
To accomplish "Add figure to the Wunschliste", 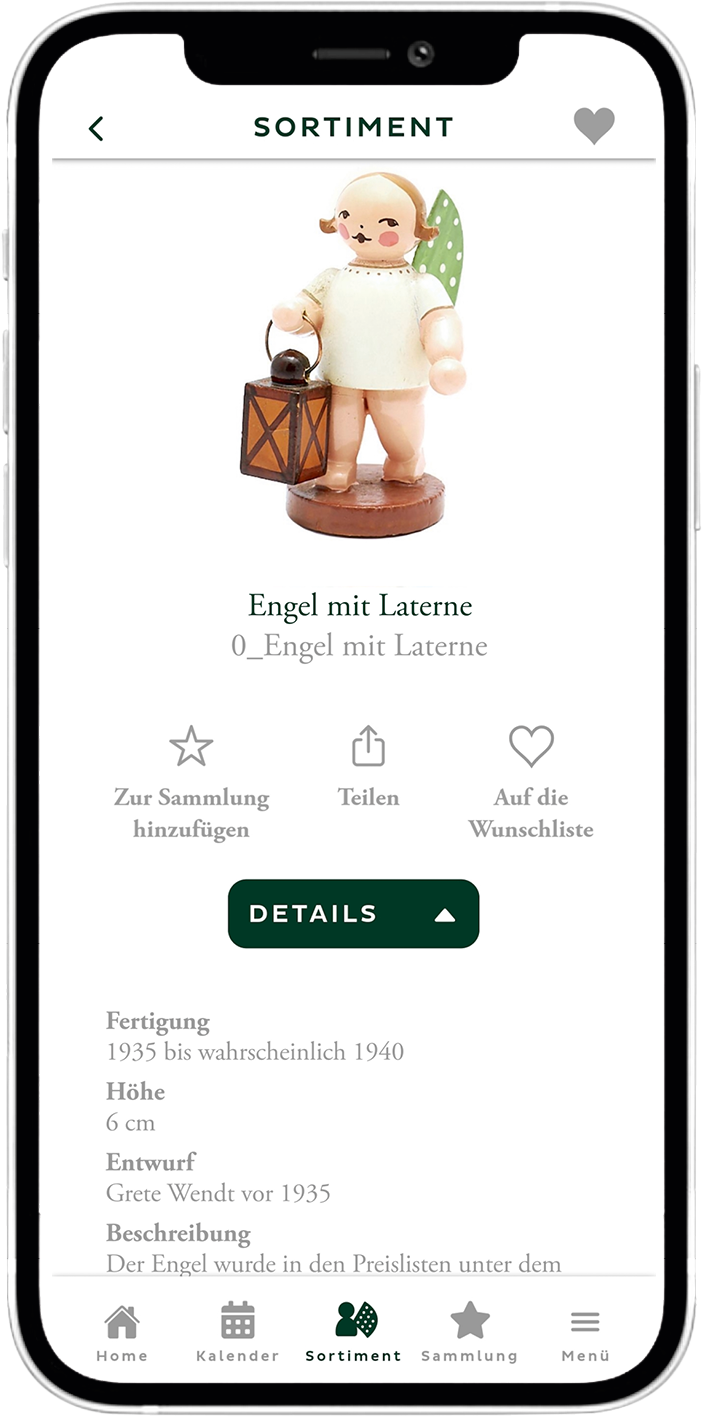I will 530,781.
